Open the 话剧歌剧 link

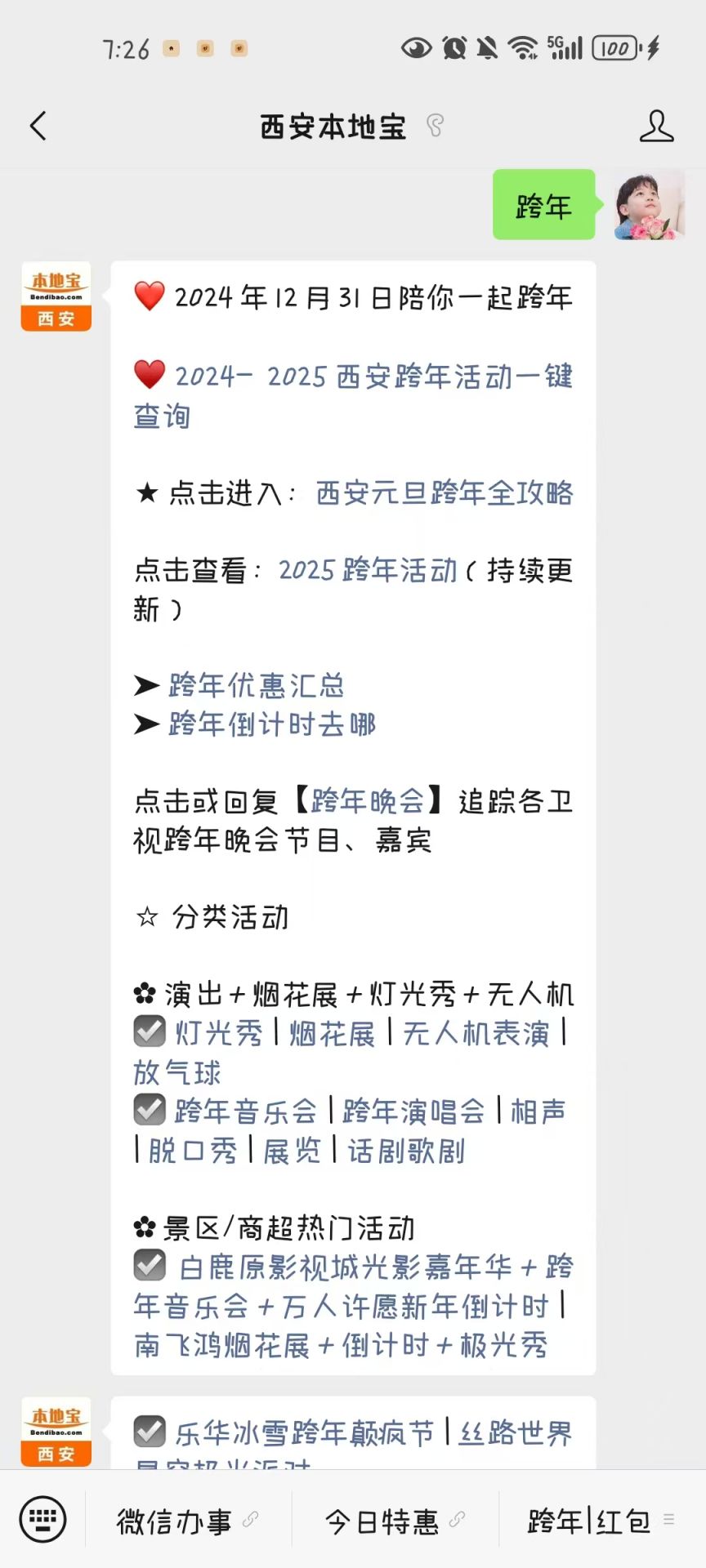pyautogui.click(x=406, y=1151)
